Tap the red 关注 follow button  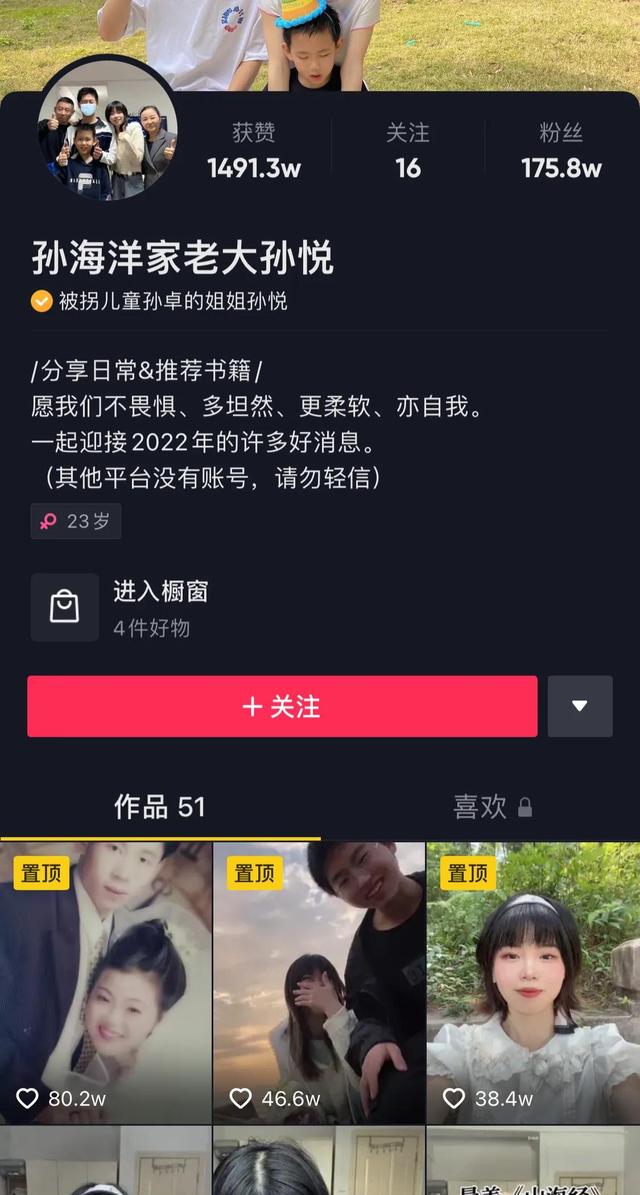coord(282,707)
